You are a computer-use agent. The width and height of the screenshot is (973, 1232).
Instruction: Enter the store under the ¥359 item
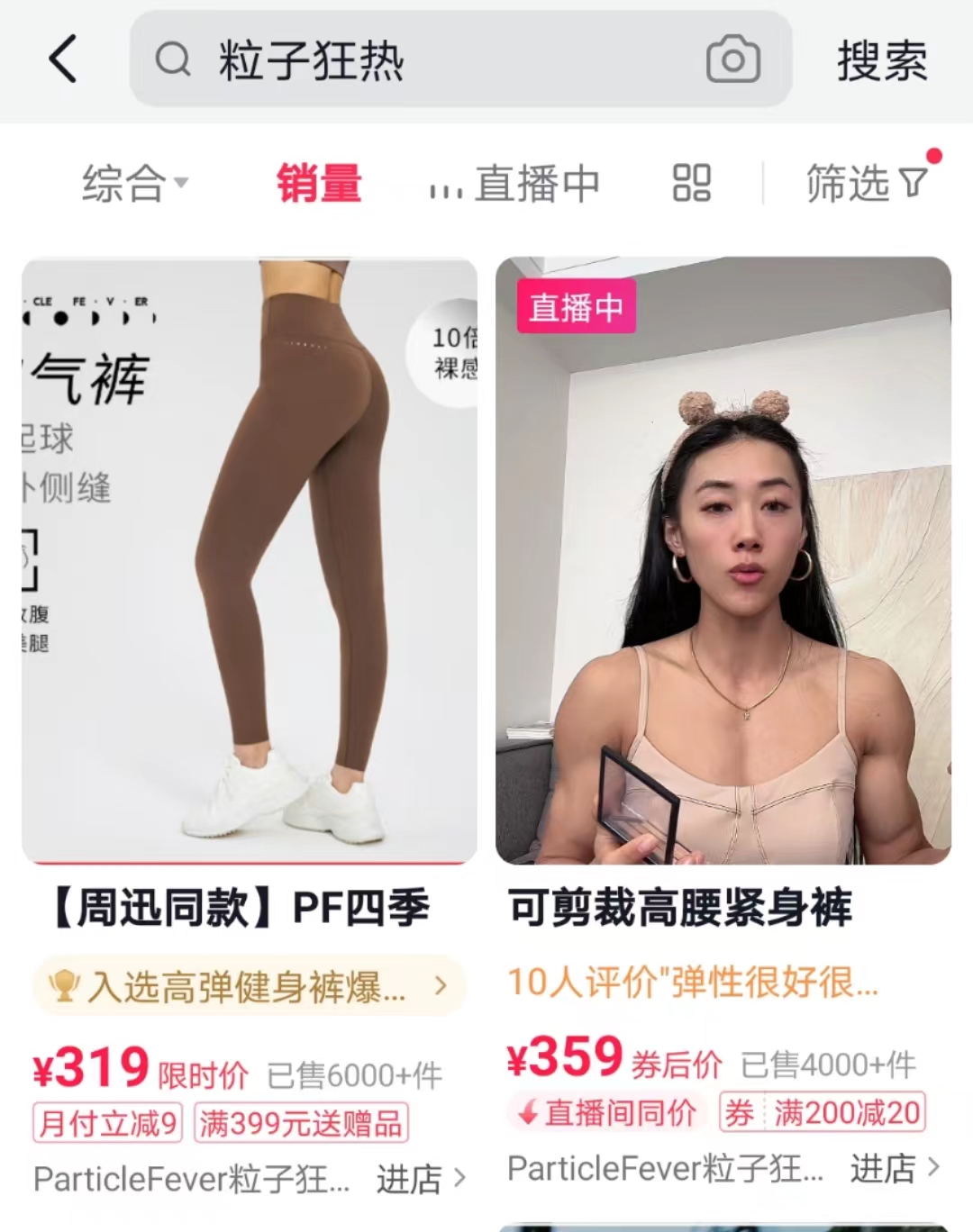(x=894, y=1168)
